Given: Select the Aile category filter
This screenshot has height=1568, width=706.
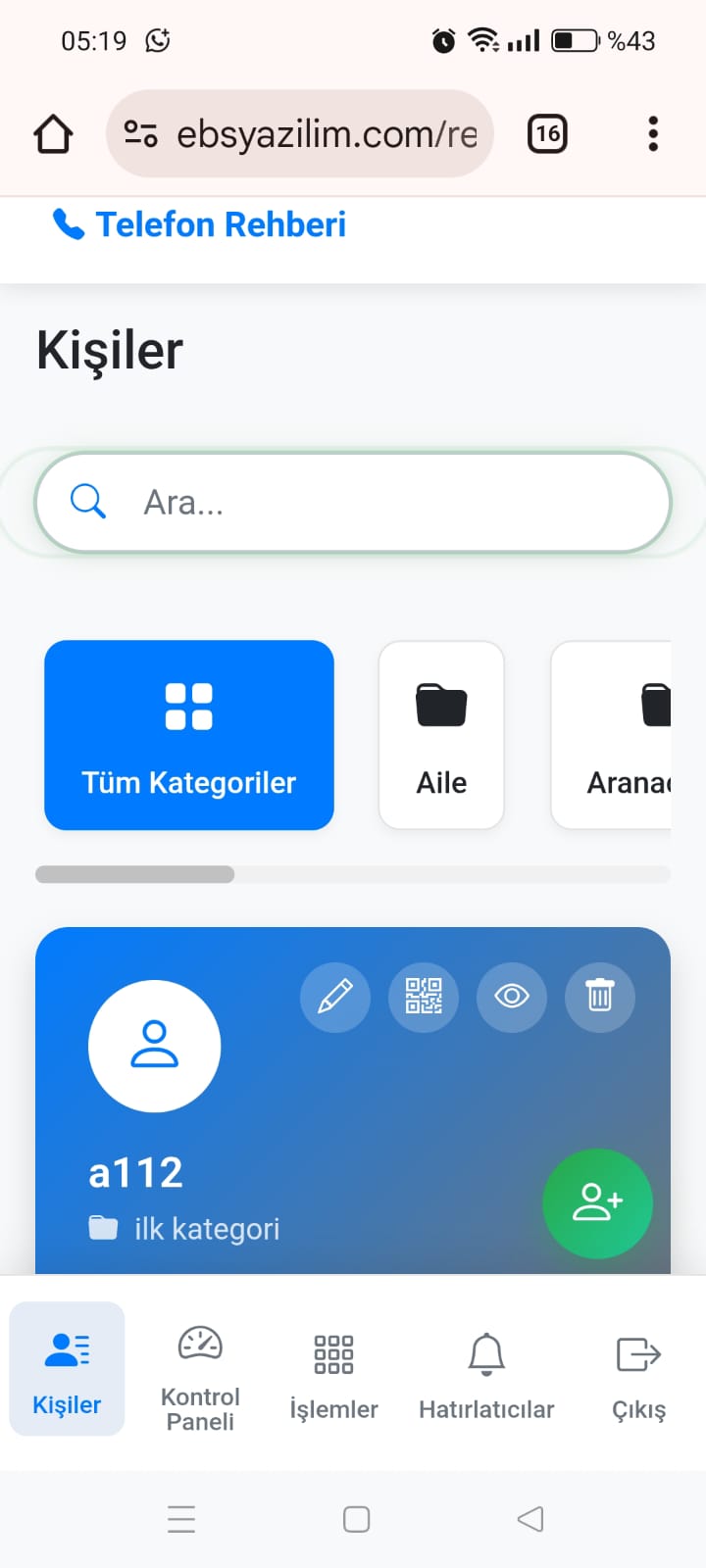Looking at the screenshot, I should [441, 735].
